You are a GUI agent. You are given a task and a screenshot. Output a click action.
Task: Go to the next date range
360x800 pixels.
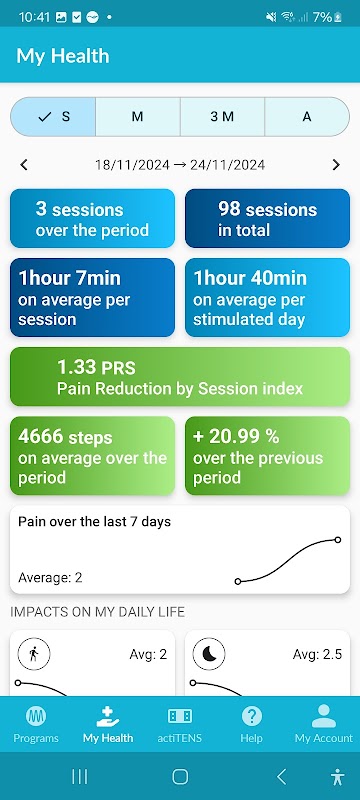[x=336, y=165]
